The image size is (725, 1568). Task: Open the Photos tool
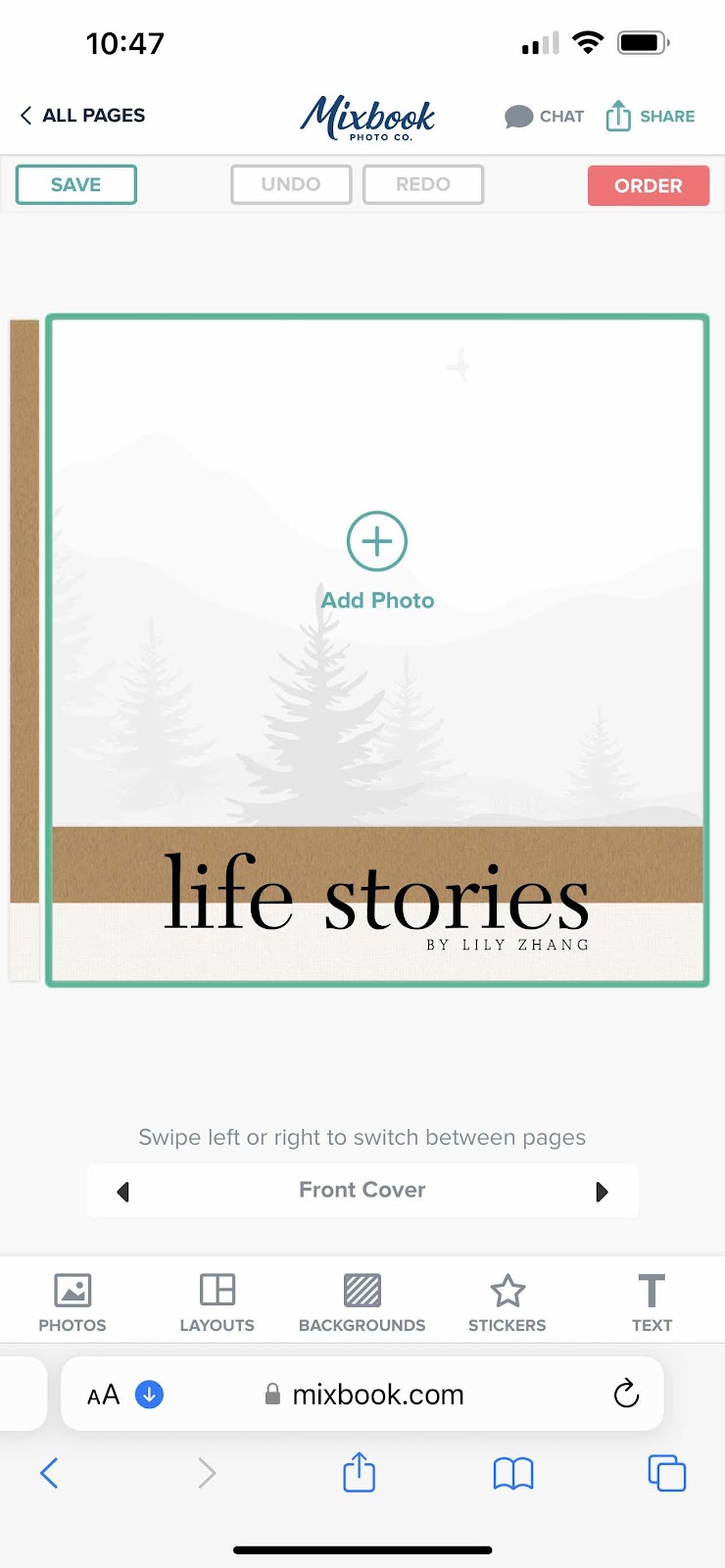pyautogui.click(x=72, y=1302)
